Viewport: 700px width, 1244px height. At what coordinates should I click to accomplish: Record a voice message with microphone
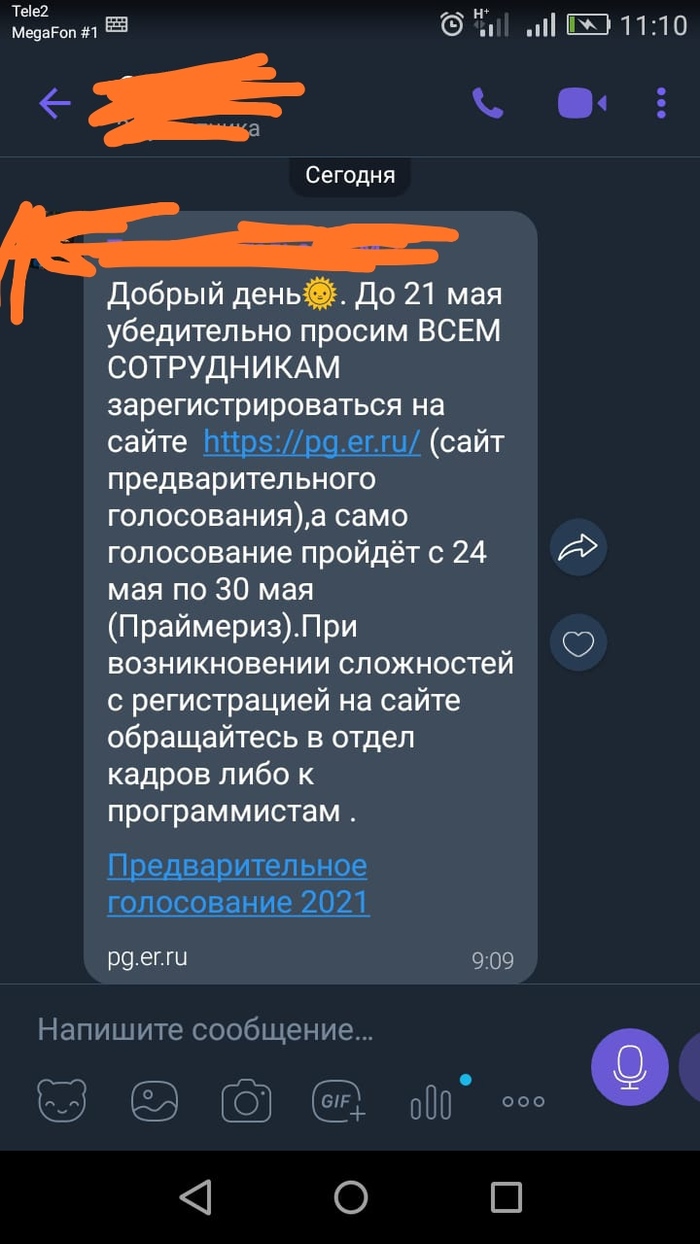pos(629,1067)
